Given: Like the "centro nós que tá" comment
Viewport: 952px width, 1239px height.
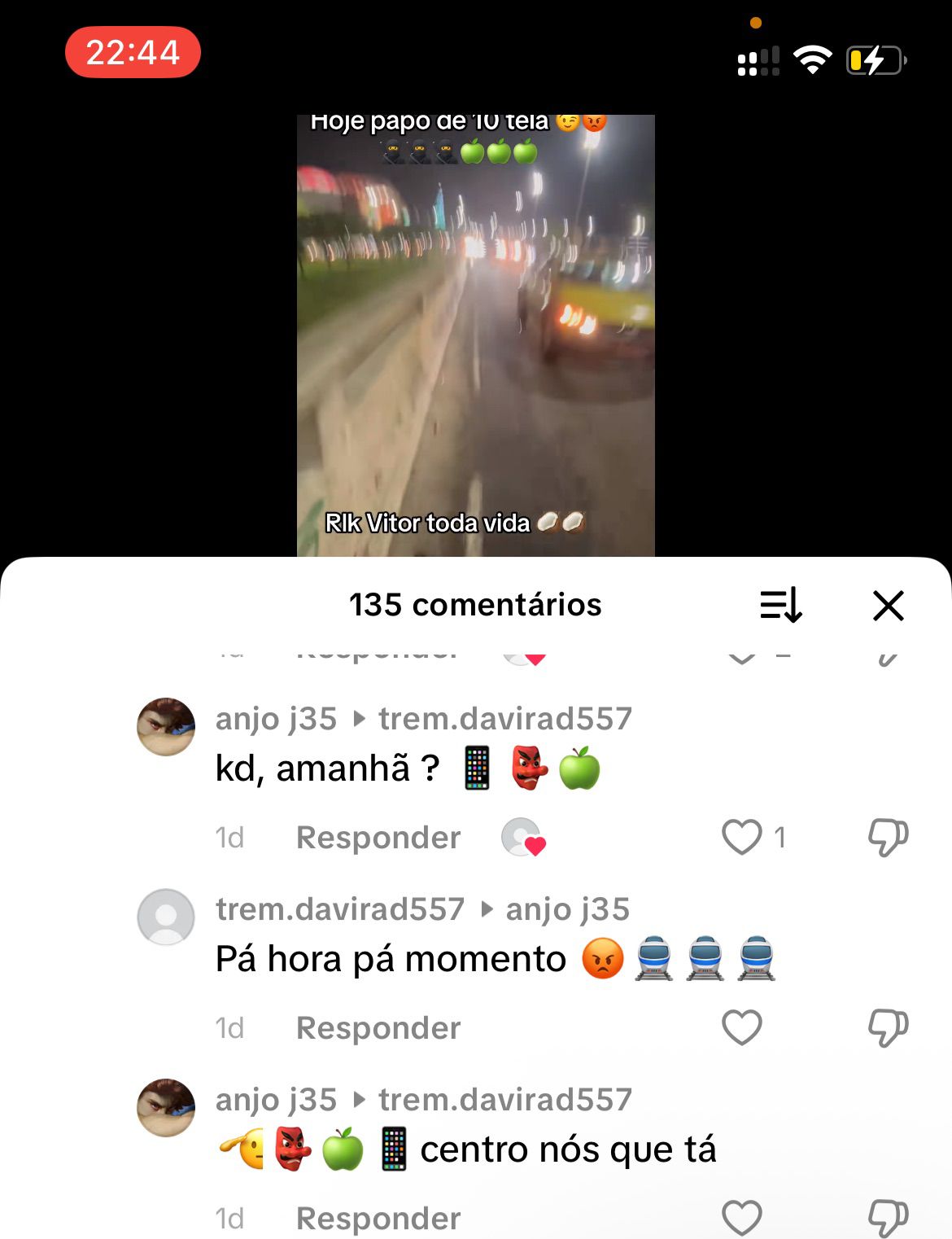Looking at the screenshot, I should point(741,1218).
